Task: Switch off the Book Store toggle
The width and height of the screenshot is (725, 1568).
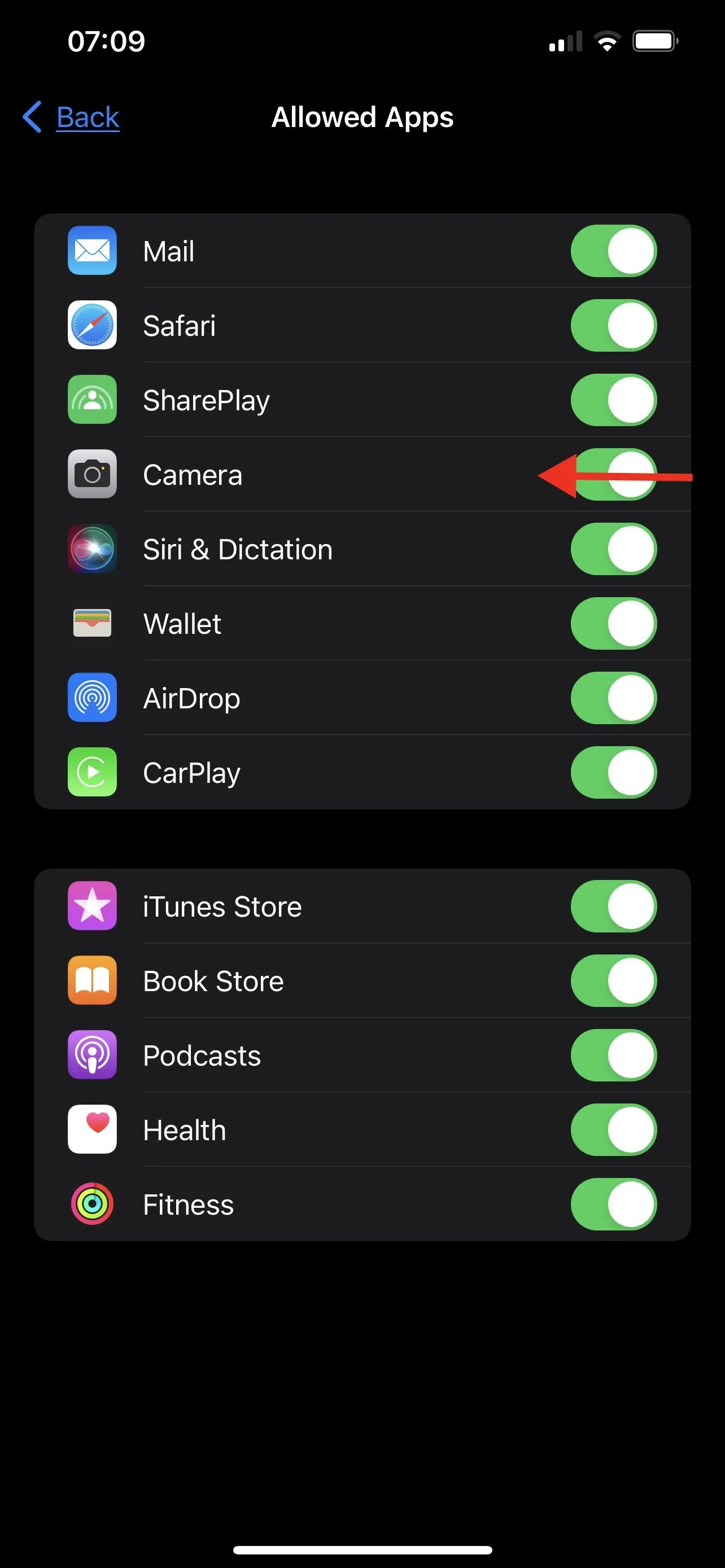Action: pyautogui.click(x=613, y=980)
